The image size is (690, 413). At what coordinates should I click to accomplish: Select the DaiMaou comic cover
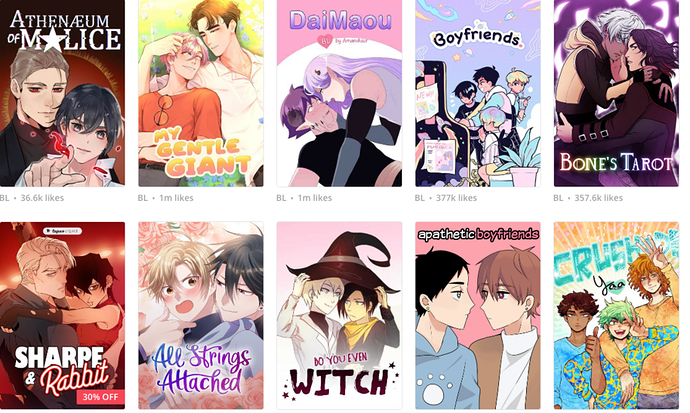point(339,93)
